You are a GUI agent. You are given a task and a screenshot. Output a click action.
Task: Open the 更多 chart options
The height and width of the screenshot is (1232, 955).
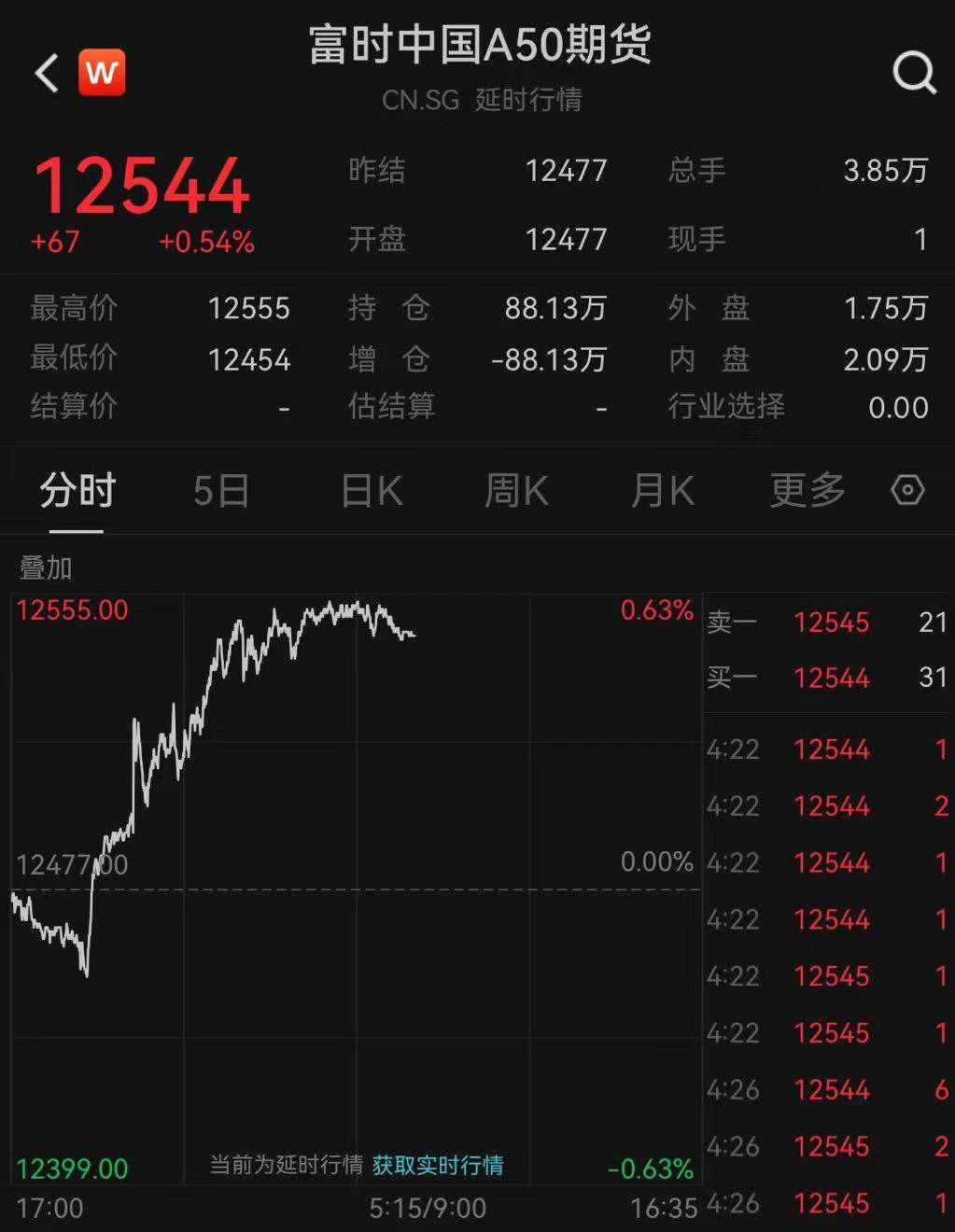tap(808, 491)
